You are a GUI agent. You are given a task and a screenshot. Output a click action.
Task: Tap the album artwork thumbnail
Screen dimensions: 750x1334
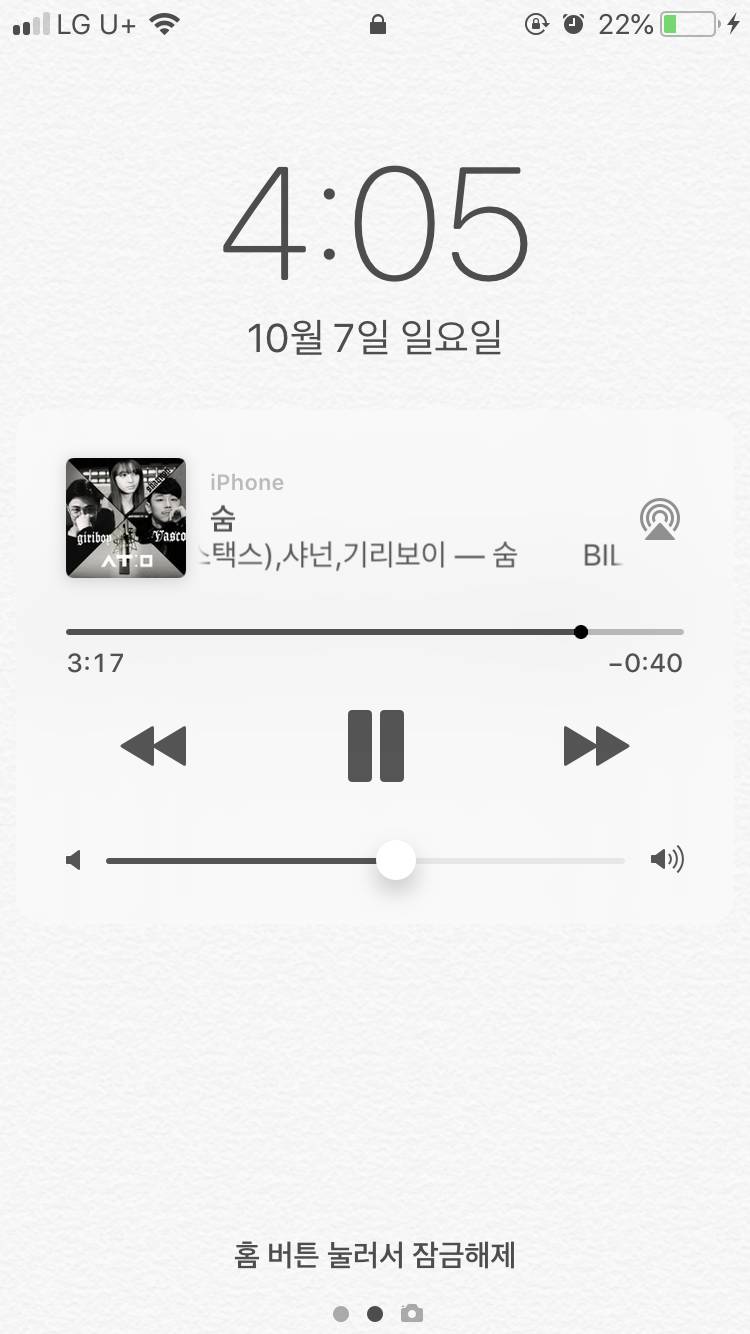[125, 517]
